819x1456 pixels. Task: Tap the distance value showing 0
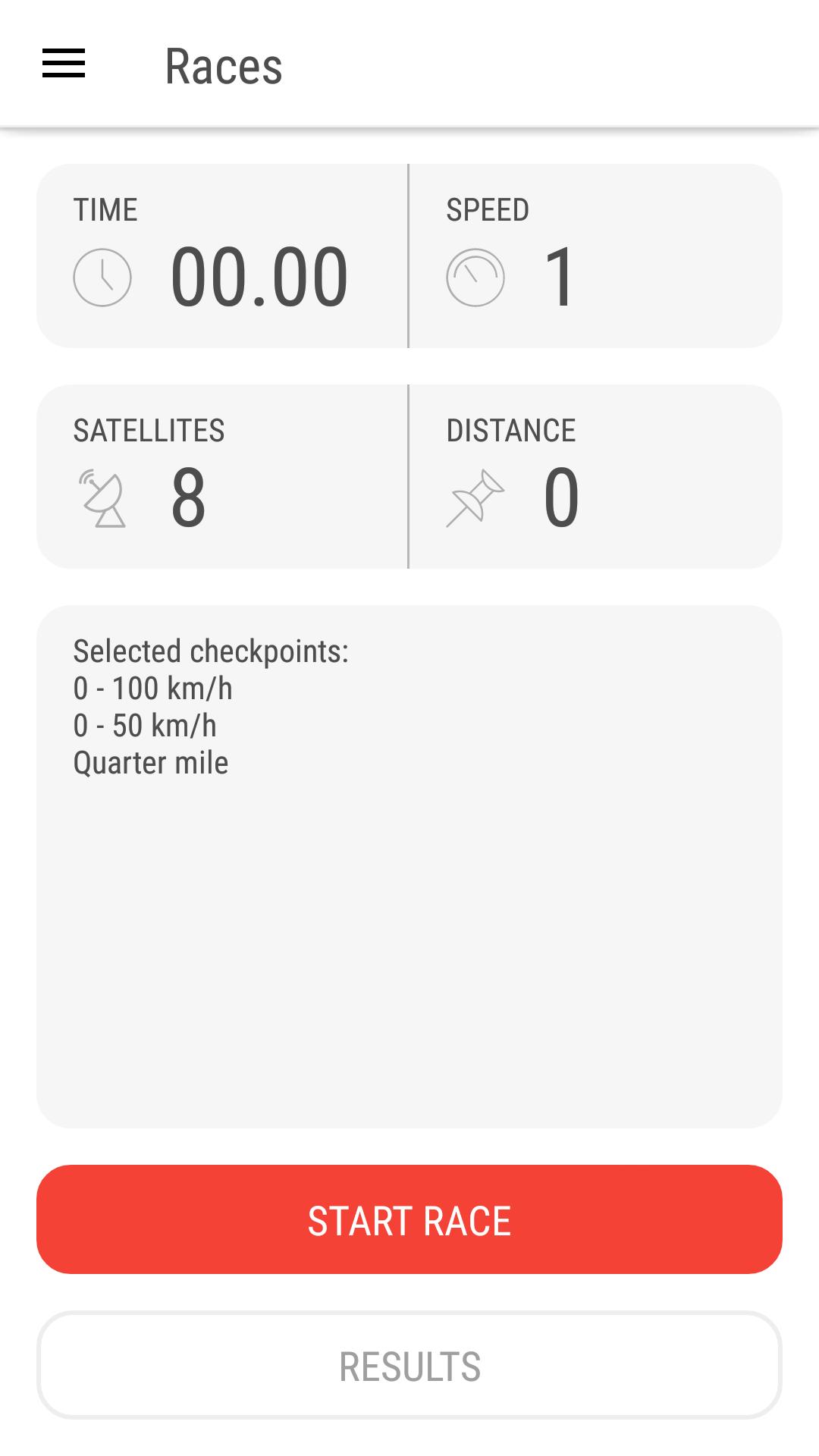tap(562, 497)
